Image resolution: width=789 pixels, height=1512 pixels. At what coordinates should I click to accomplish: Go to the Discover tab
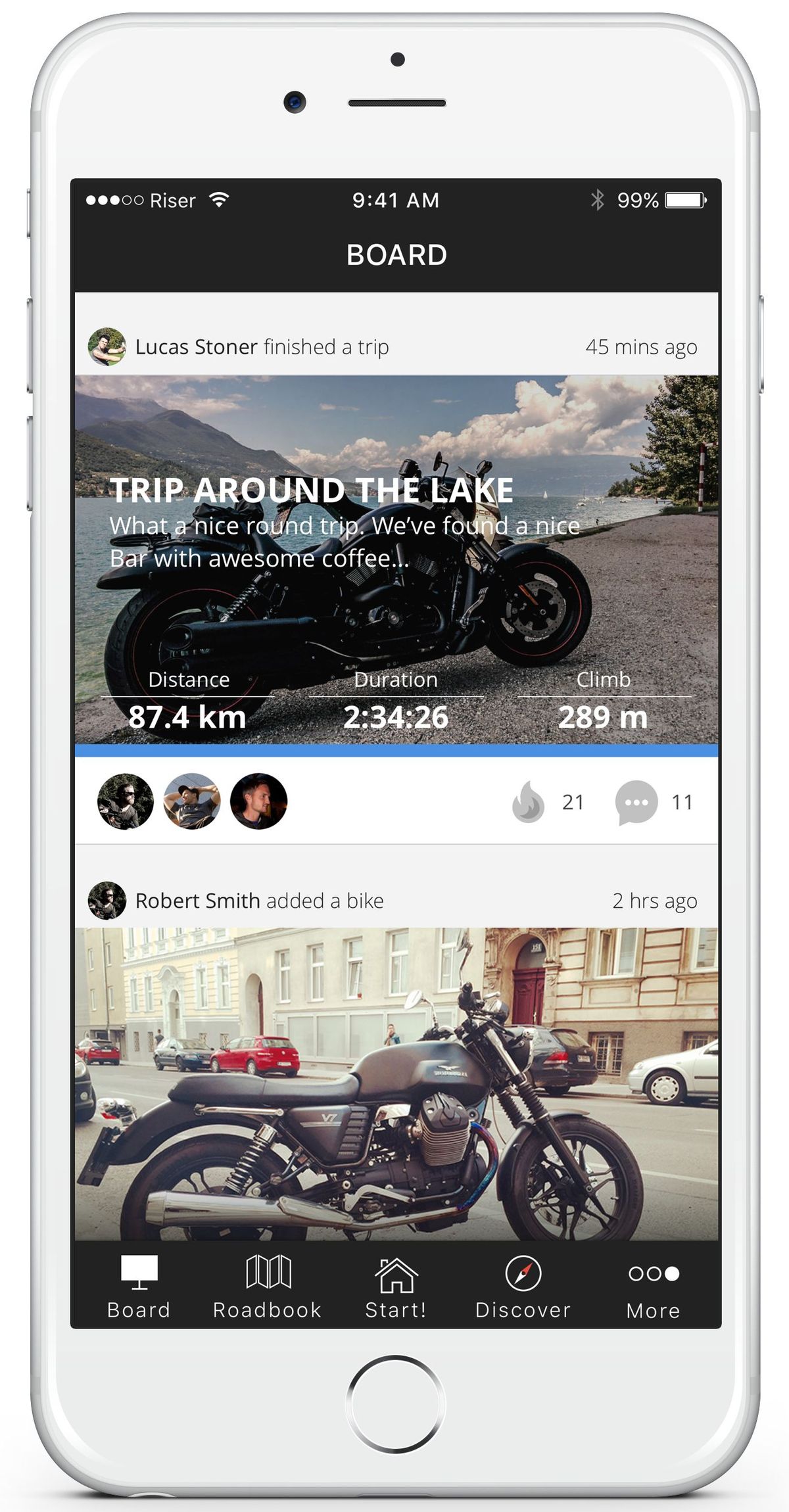pyautogui.click(x=523, y=1287)
